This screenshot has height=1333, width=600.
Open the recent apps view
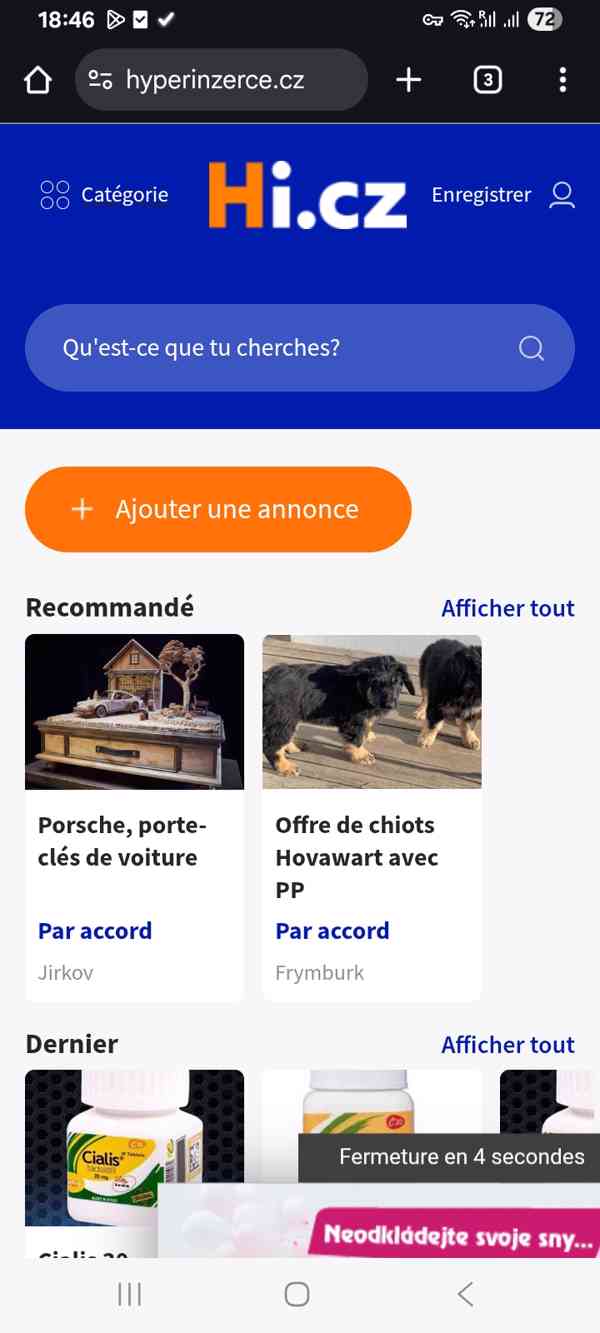click(130, 1294)
